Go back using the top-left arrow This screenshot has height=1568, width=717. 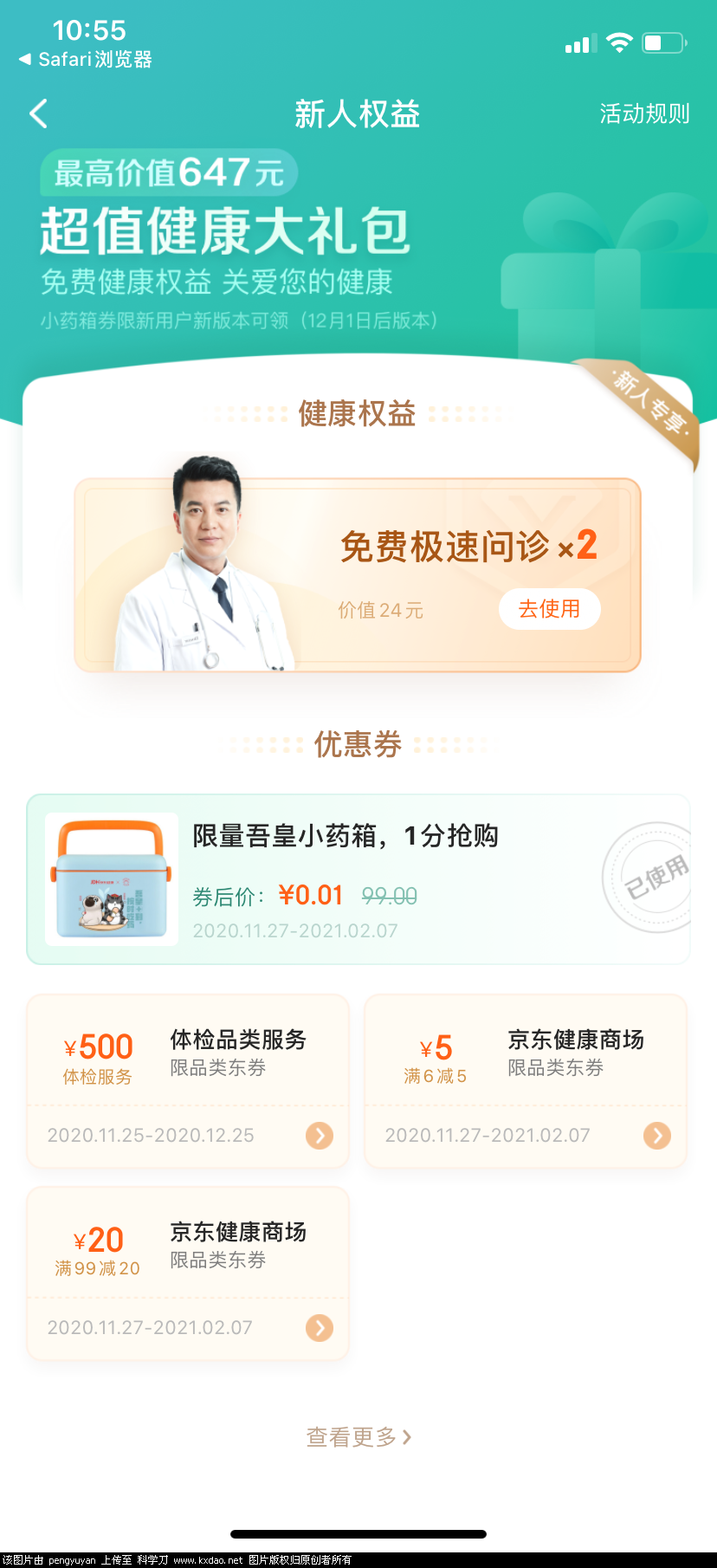(x=39, y=113)
